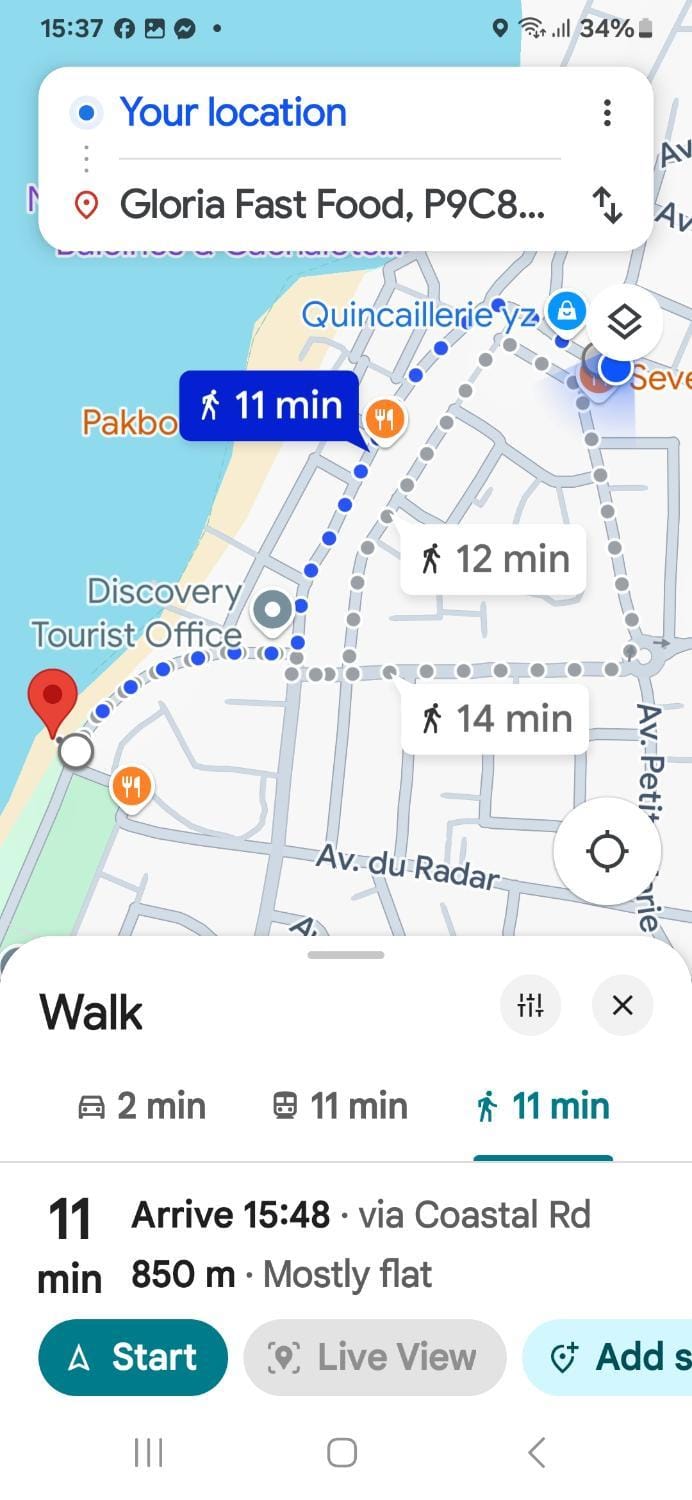Select the 14 min alternate walking route
Image resolution: width=692 pixels, height=1500 pixels.
click(x=495, y=718)
